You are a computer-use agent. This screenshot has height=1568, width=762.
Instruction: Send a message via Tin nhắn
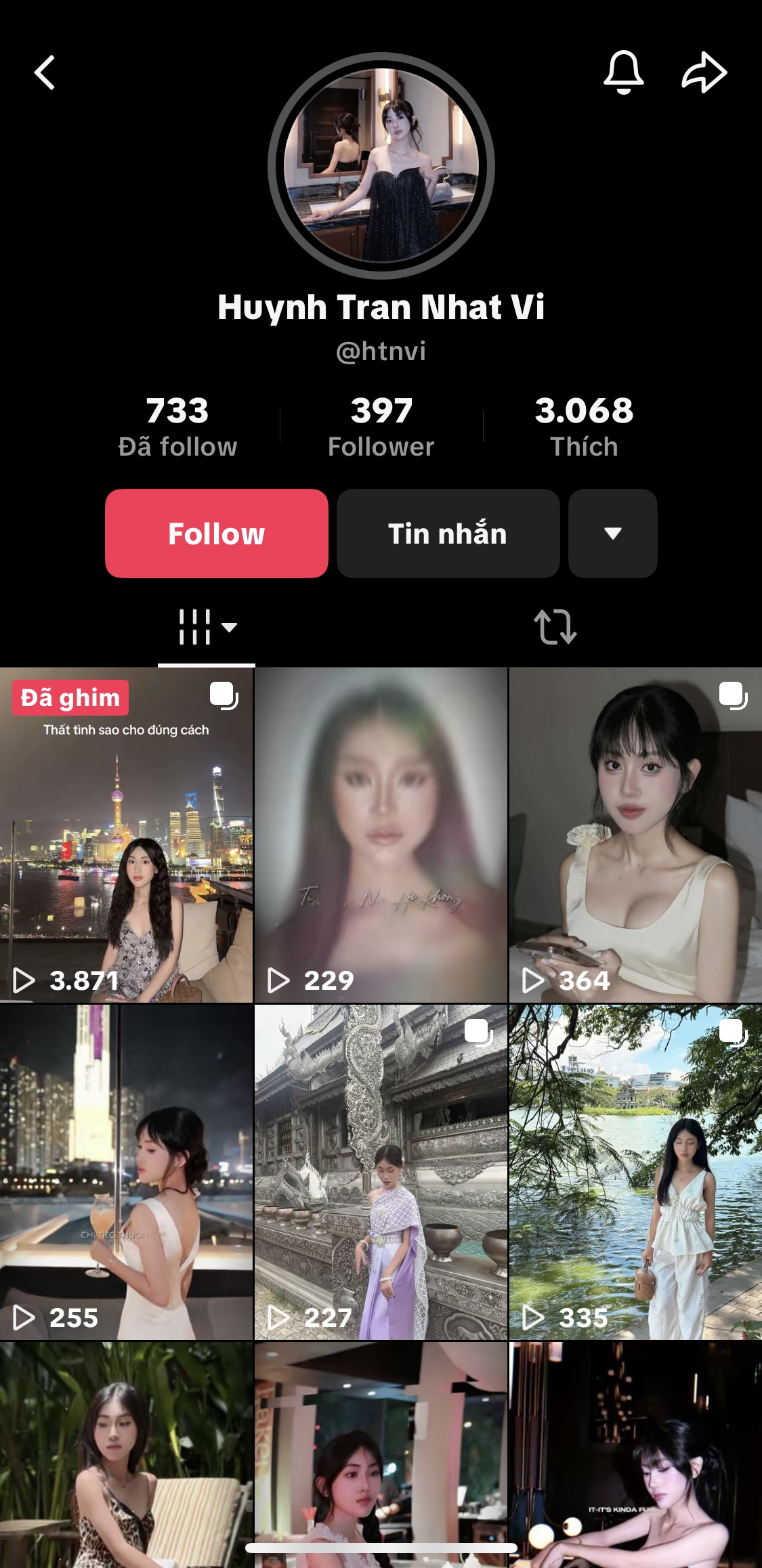pos(448,533)
